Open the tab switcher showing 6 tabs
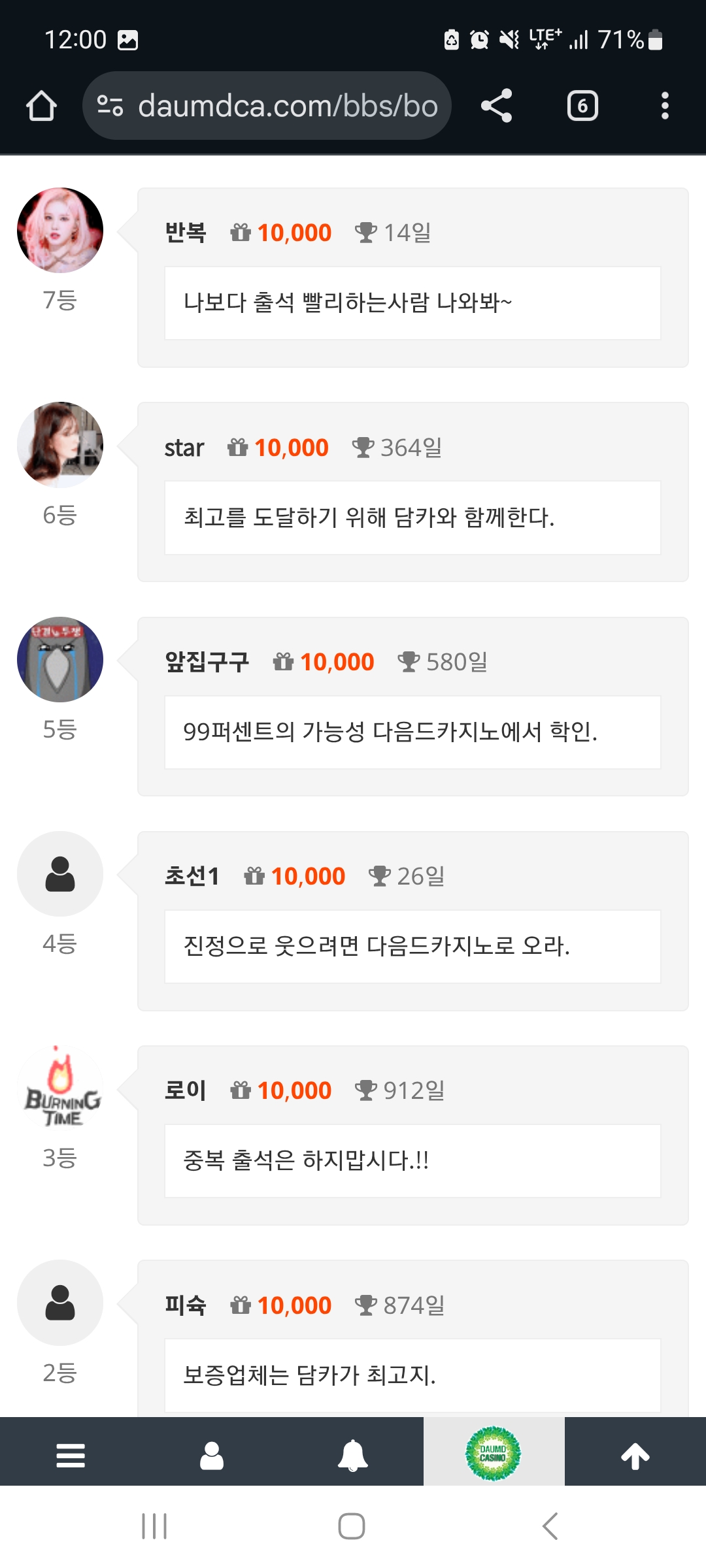Image resolution: width=706 pixels, height=1568 pixels. click(x=582, y=106)
